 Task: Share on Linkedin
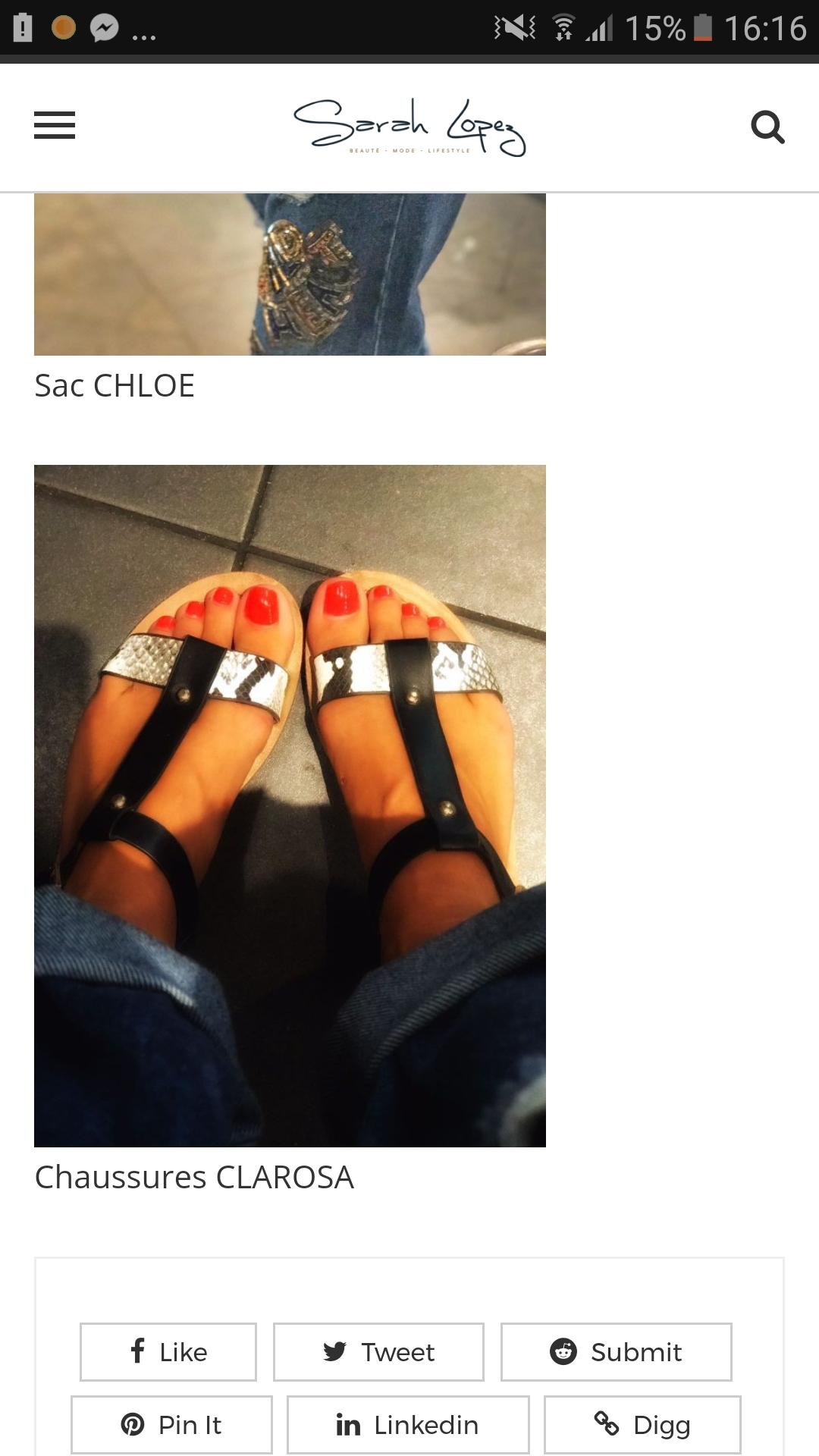click(x=408, y=1425)
